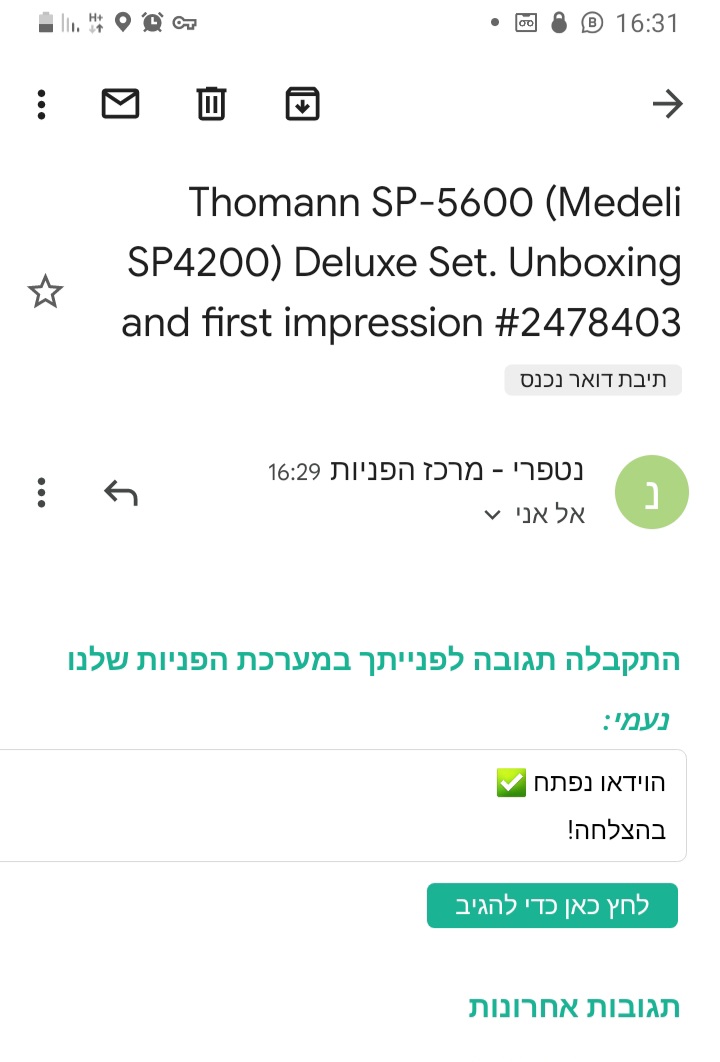Go back using the arrow
Screen dimensions: 720x1062
667,104
